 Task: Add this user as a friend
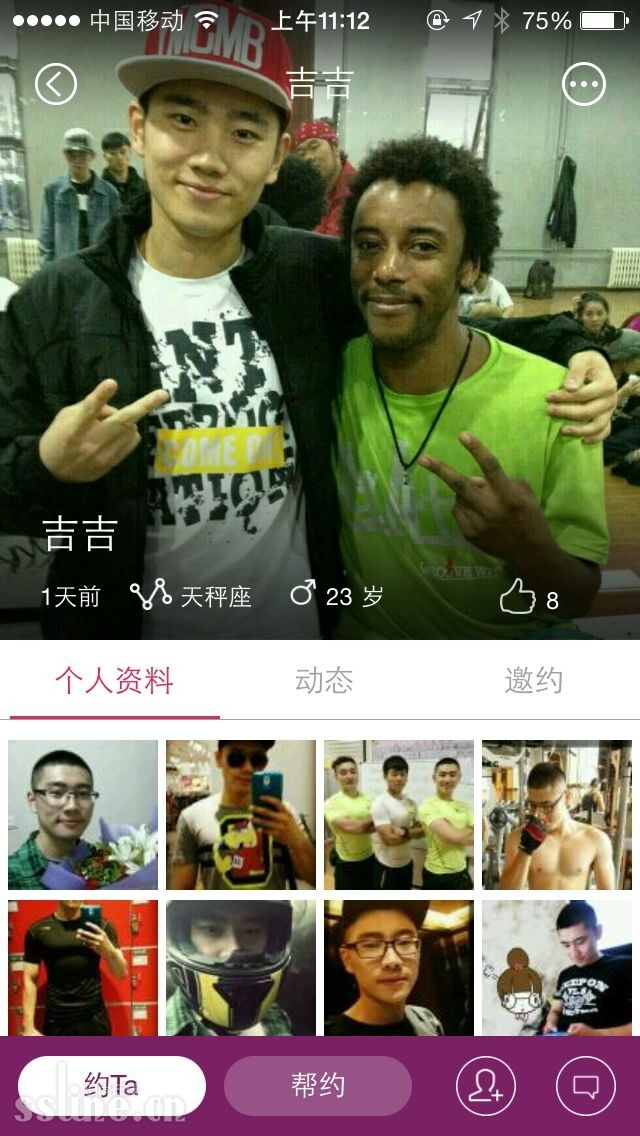click(x=486, y=1086)
